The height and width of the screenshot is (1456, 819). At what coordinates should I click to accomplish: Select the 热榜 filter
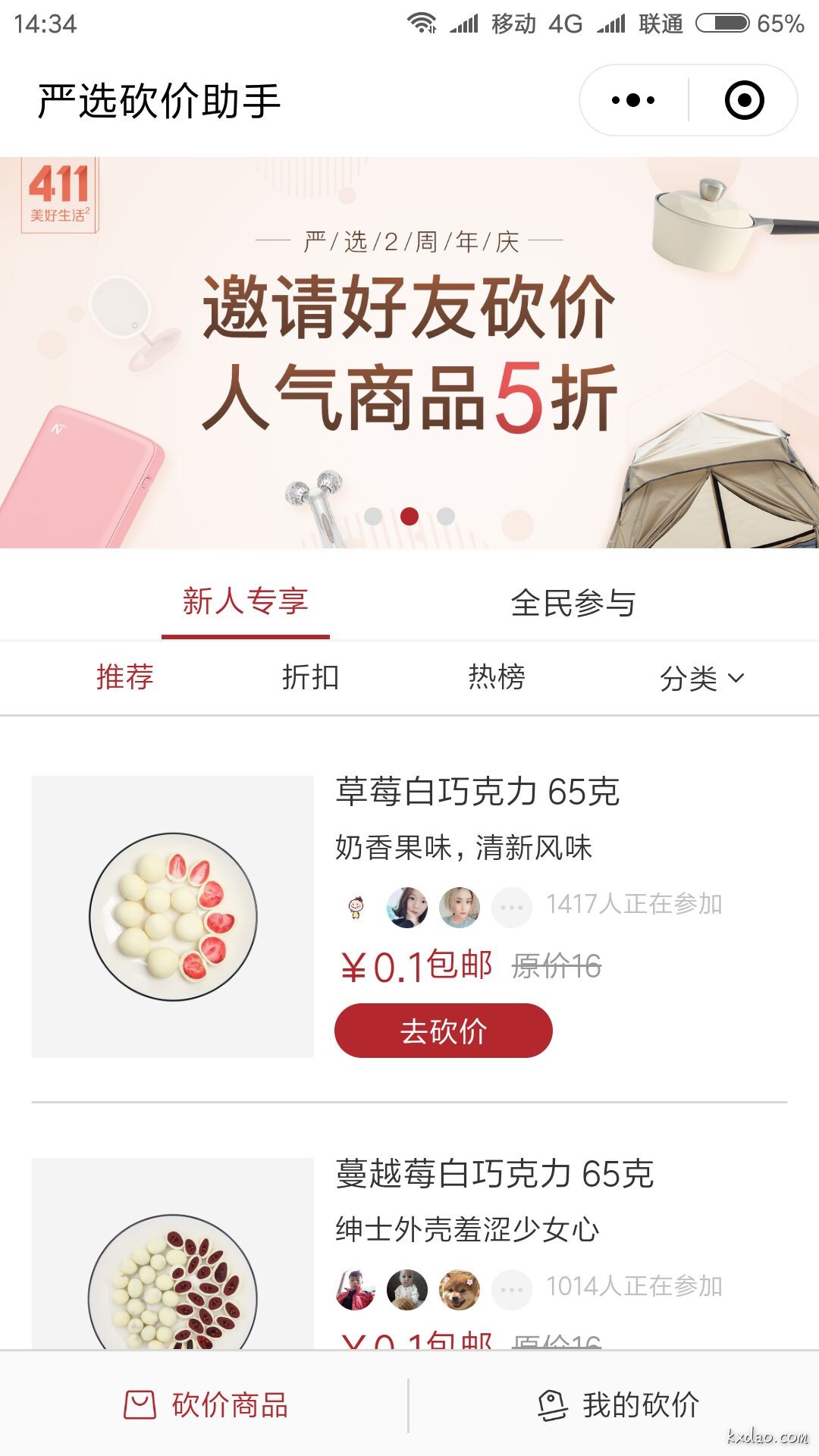(x=497, y=677)
